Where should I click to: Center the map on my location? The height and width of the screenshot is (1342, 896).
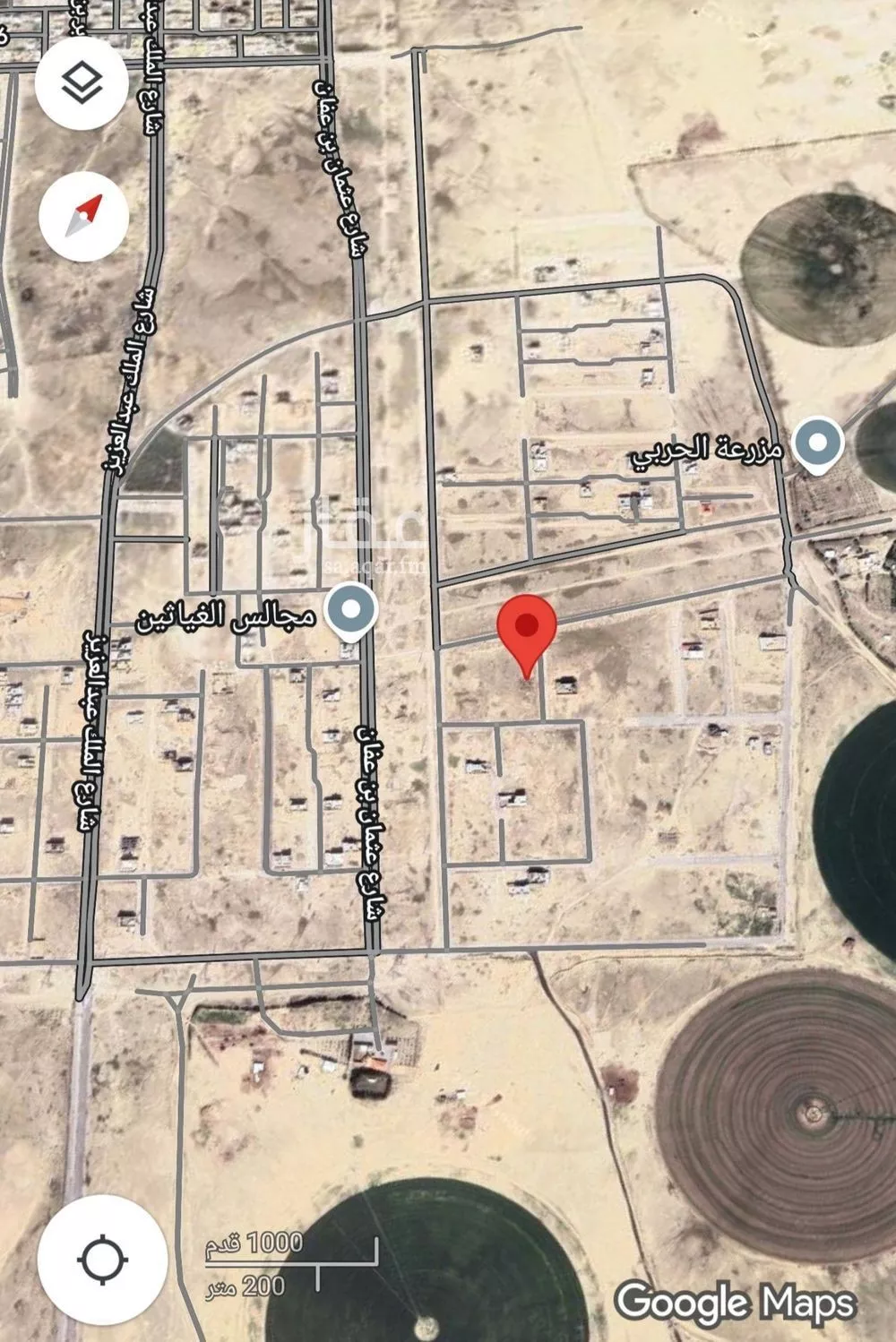pos(102,1260)
